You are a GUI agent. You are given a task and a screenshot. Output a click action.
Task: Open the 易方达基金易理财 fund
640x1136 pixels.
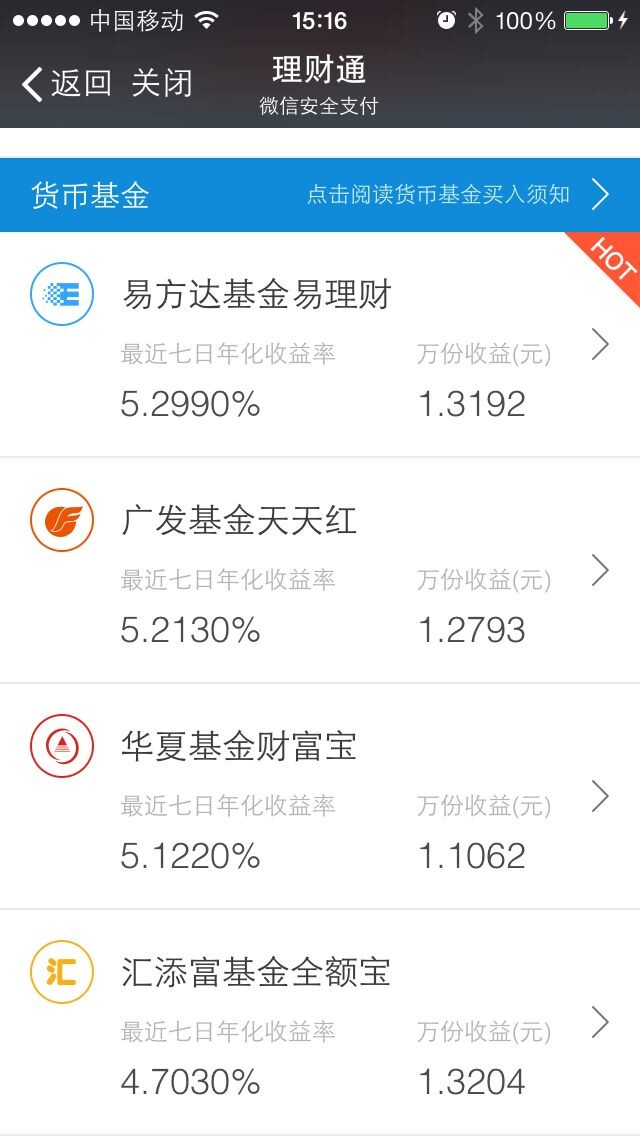tap(320, 344)
